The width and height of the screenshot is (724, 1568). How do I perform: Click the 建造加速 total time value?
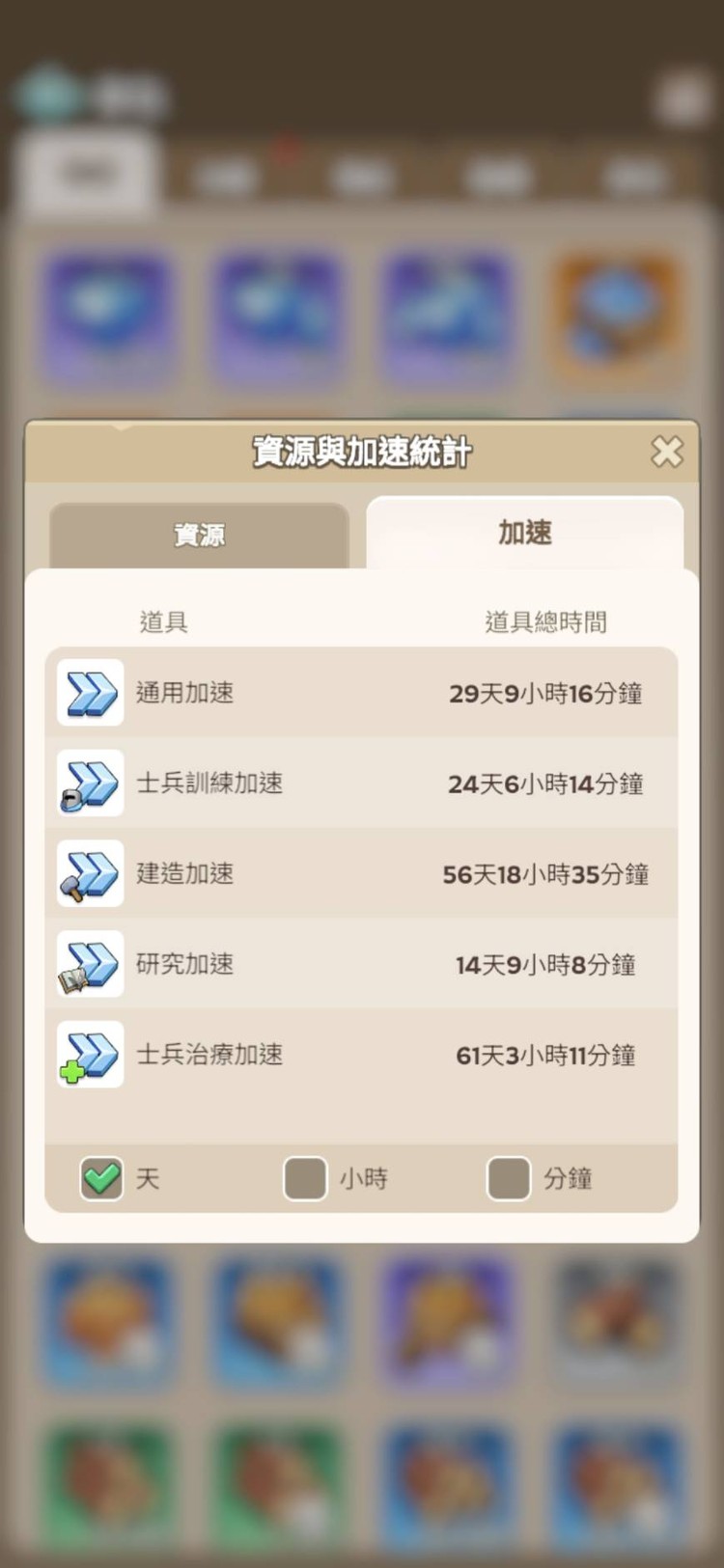pos(545,874)
